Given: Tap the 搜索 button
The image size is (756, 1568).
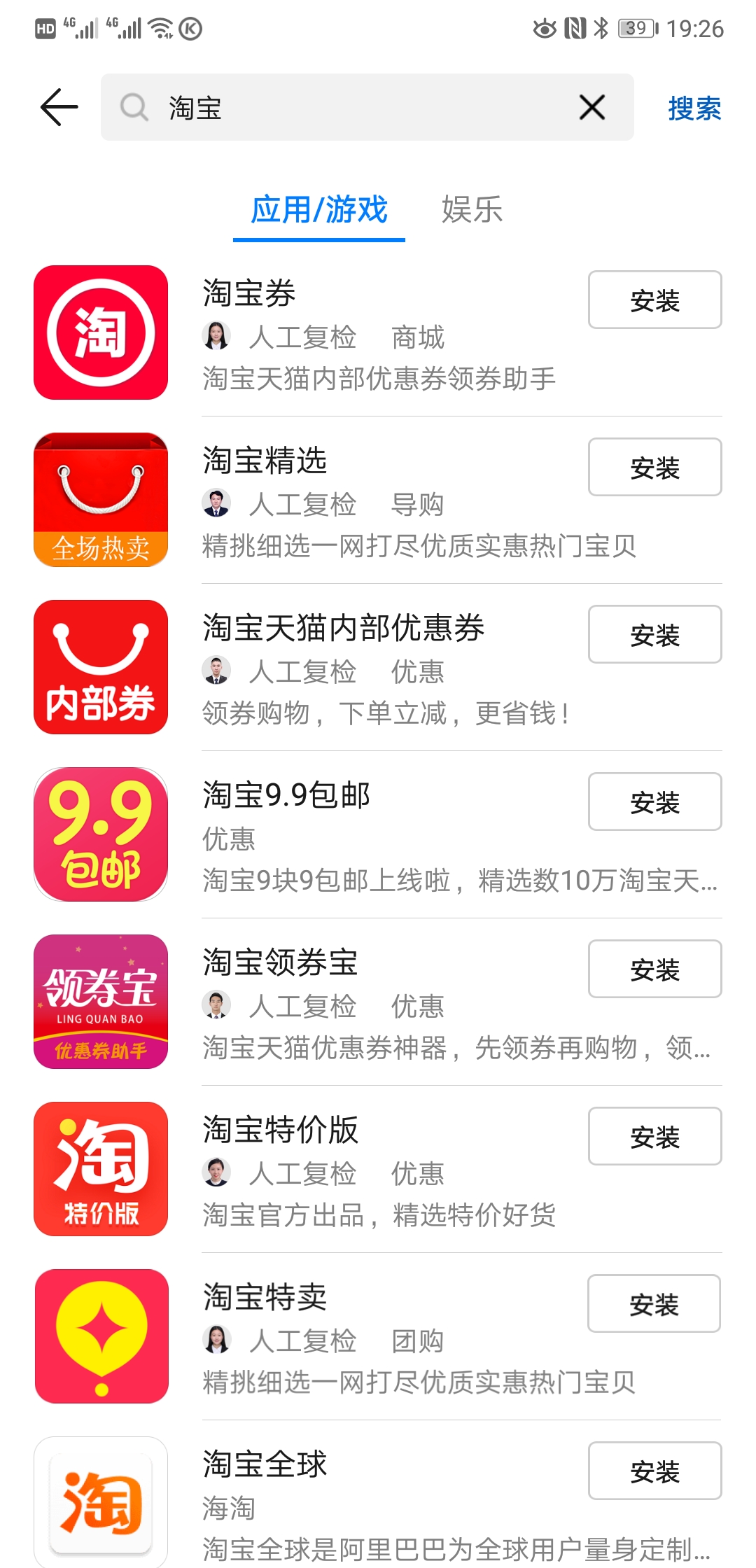Looking at the screenshot, I should click(694, 108).
